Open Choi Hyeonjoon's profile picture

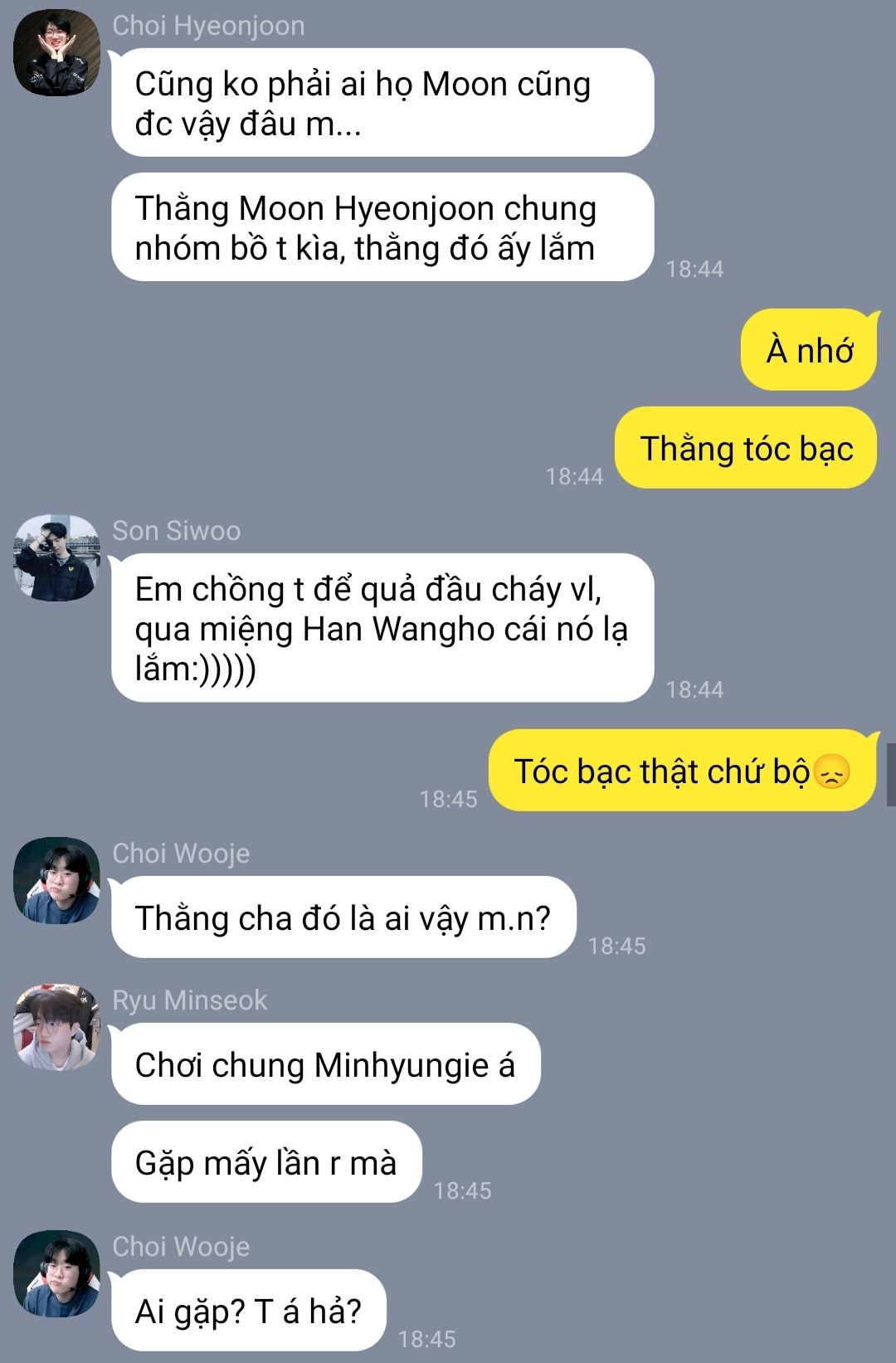coord(56,52)
